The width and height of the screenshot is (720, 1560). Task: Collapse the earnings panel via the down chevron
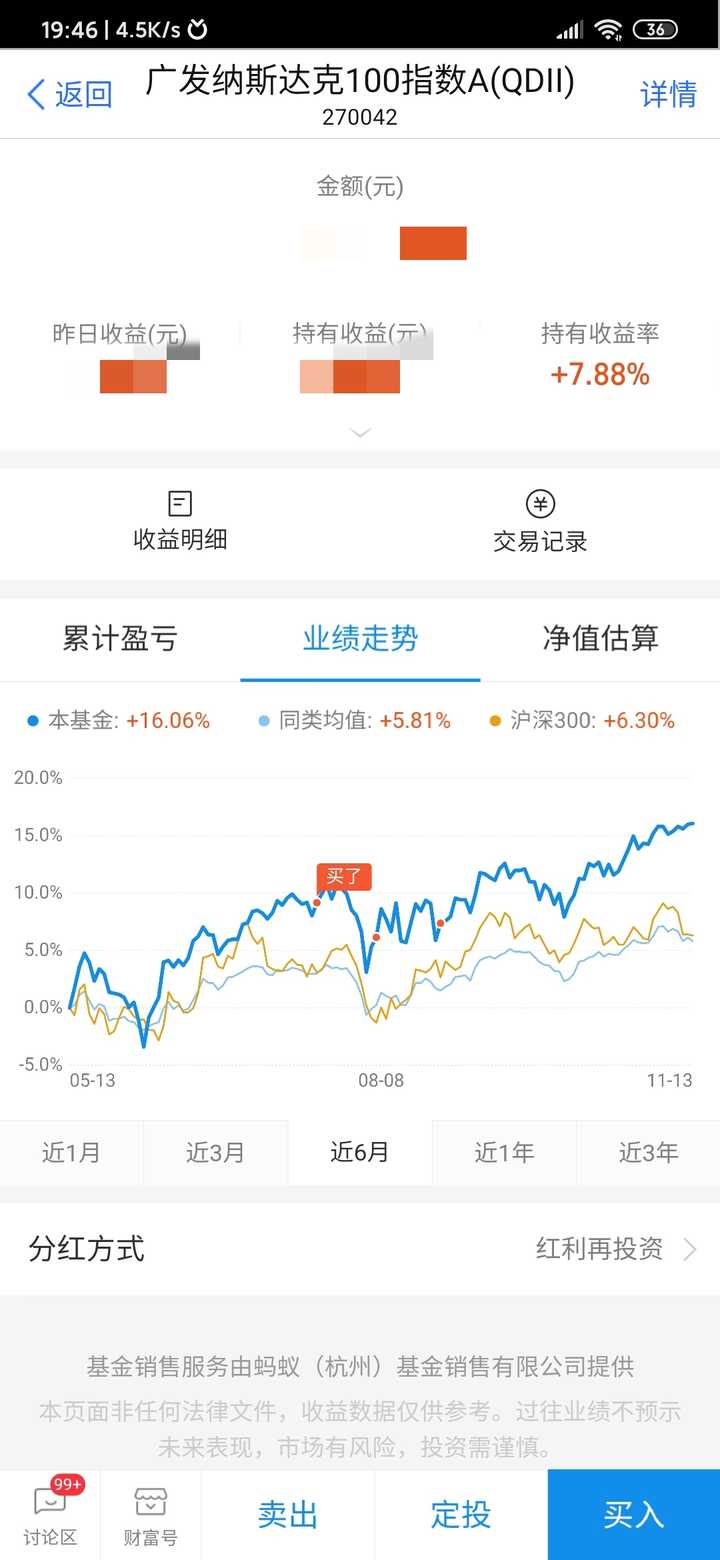[360, 432]
